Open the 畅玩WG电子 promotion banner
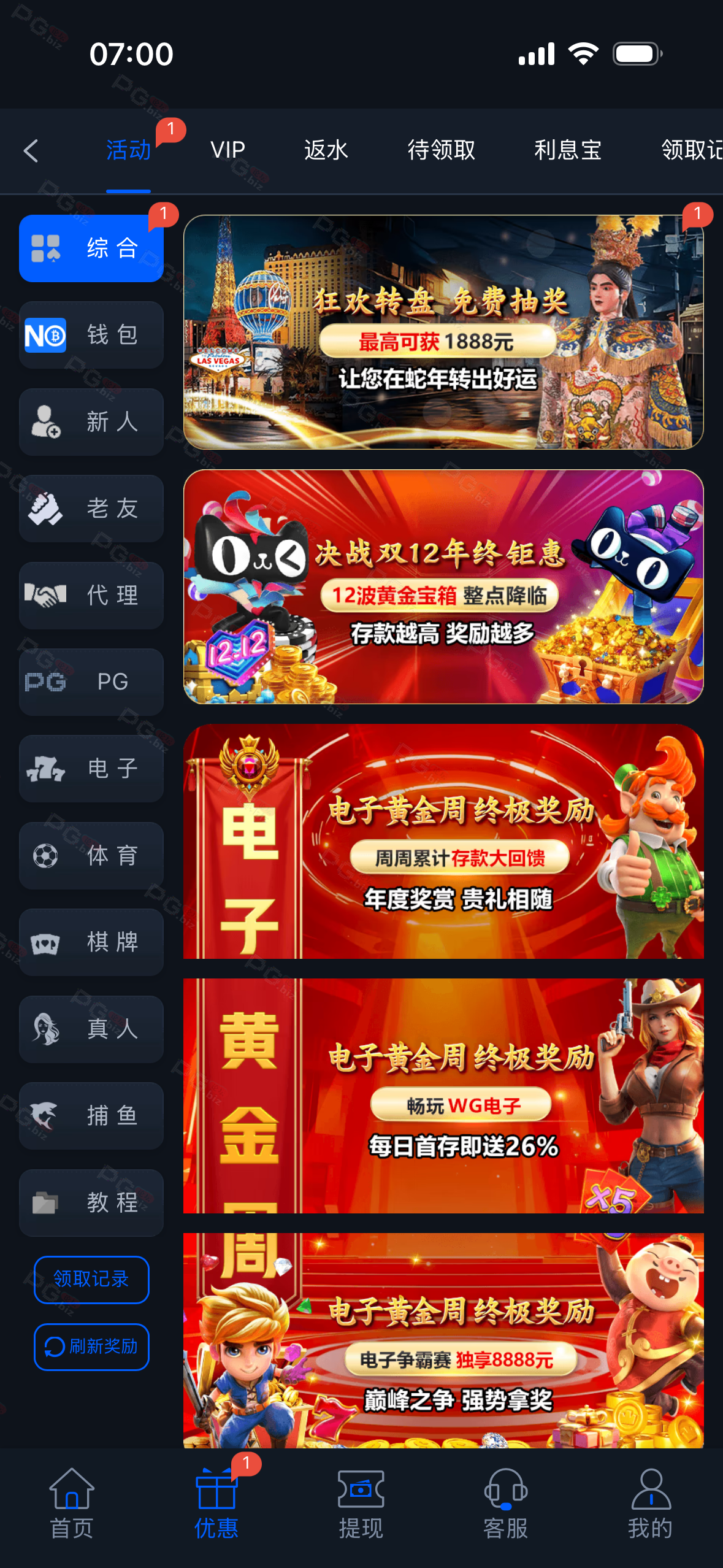The height and width of the screenshot is (1568, 723). (x=443, y=1096)
